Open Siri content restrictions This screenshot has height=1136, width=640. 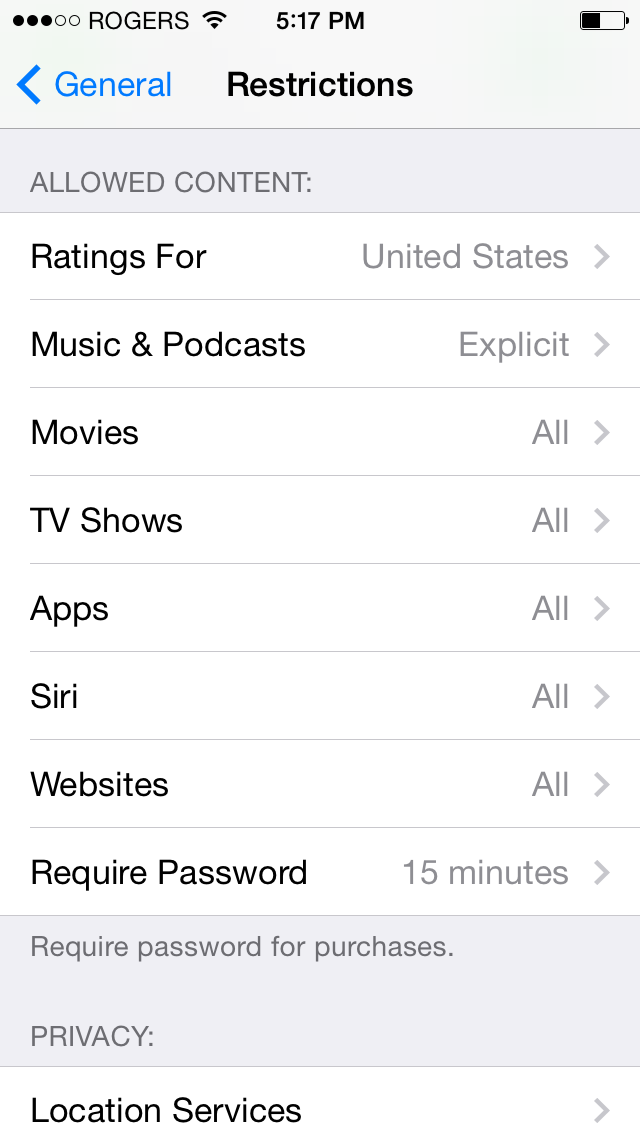point(320,696)
